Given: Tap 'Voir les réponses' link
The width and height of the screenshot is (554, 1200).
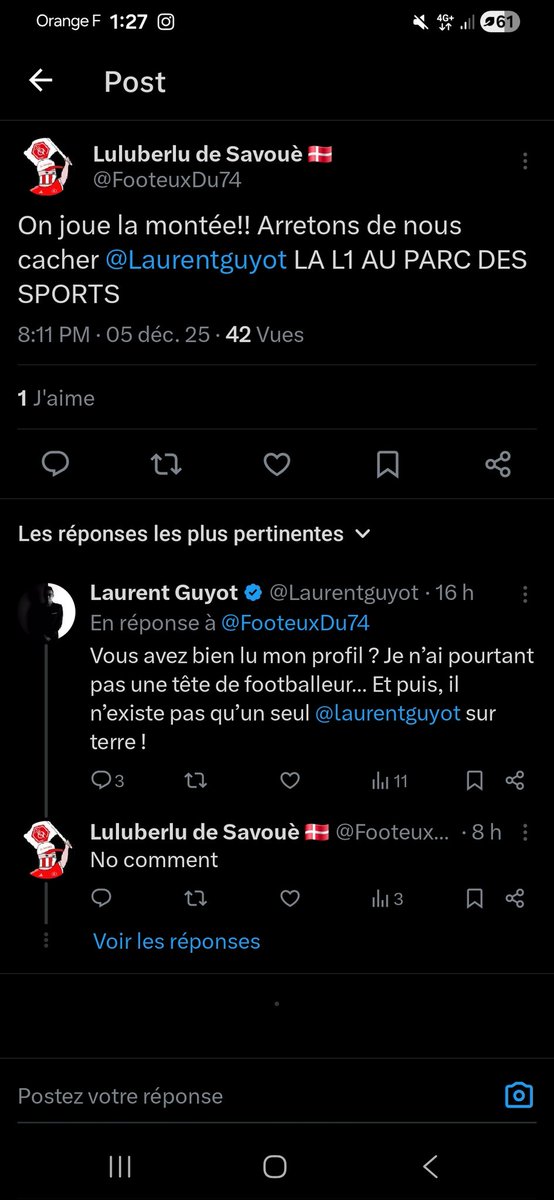Looking at the screenshot, I should coord(177,941).
